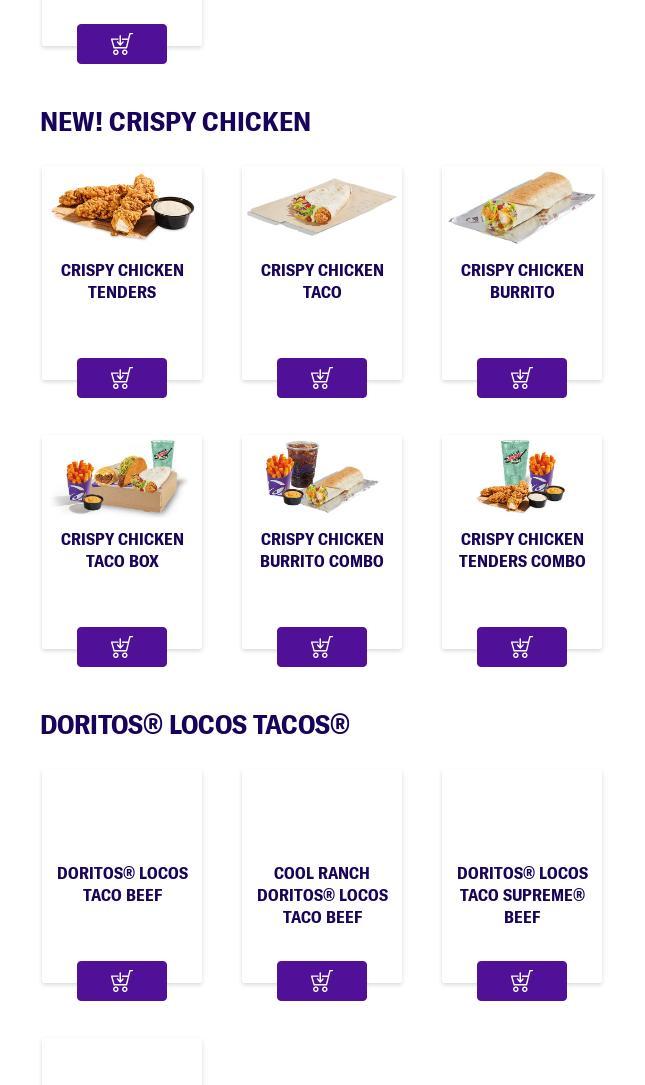Viewport: 645px width, 1085px height.
Task: Add Doritos Locos Taco Supreme Beef to cart
Action: tap(522, 981)
